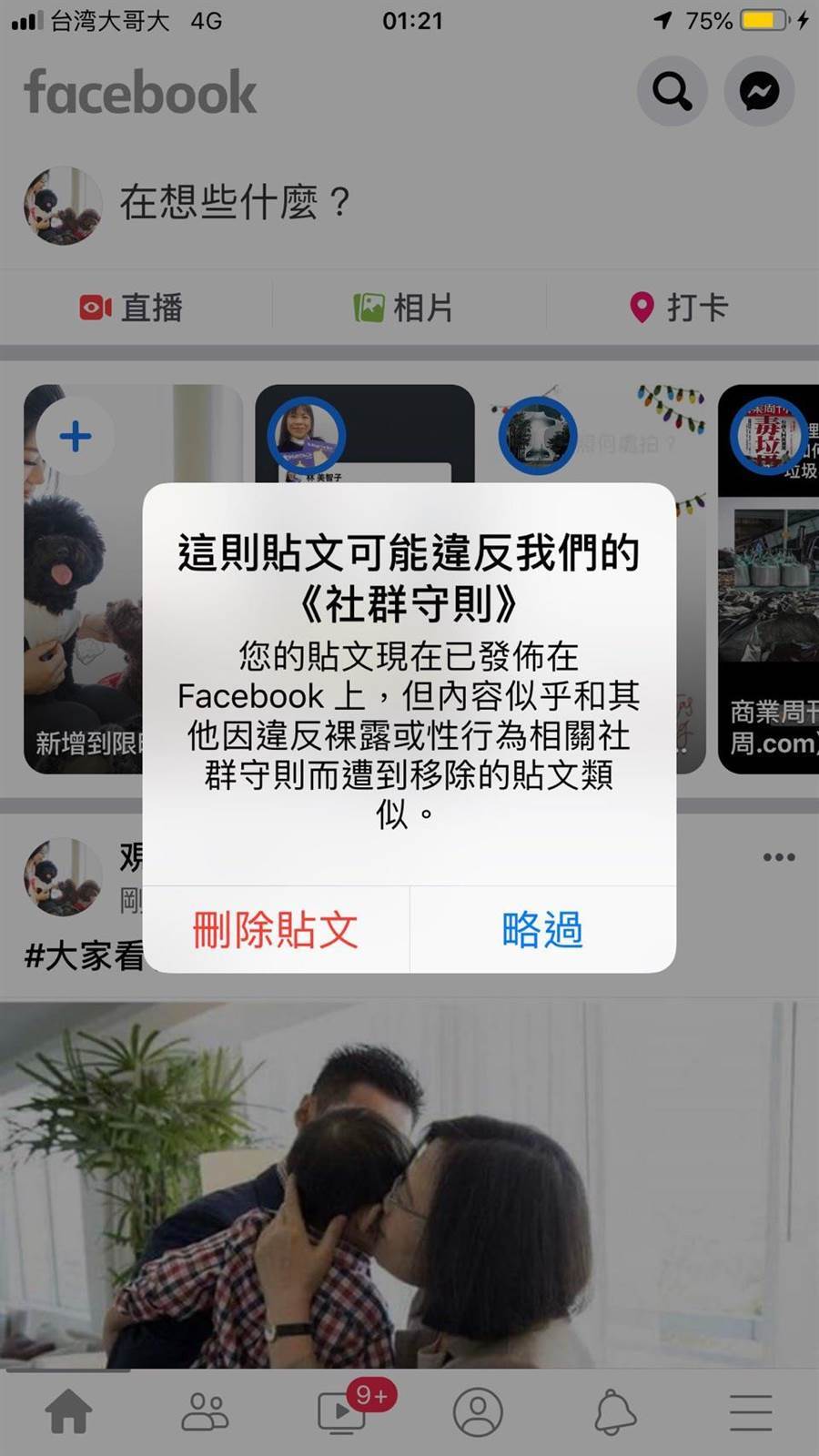
Task: Add a 相片 photo post
Action: (x=403, y=308)
